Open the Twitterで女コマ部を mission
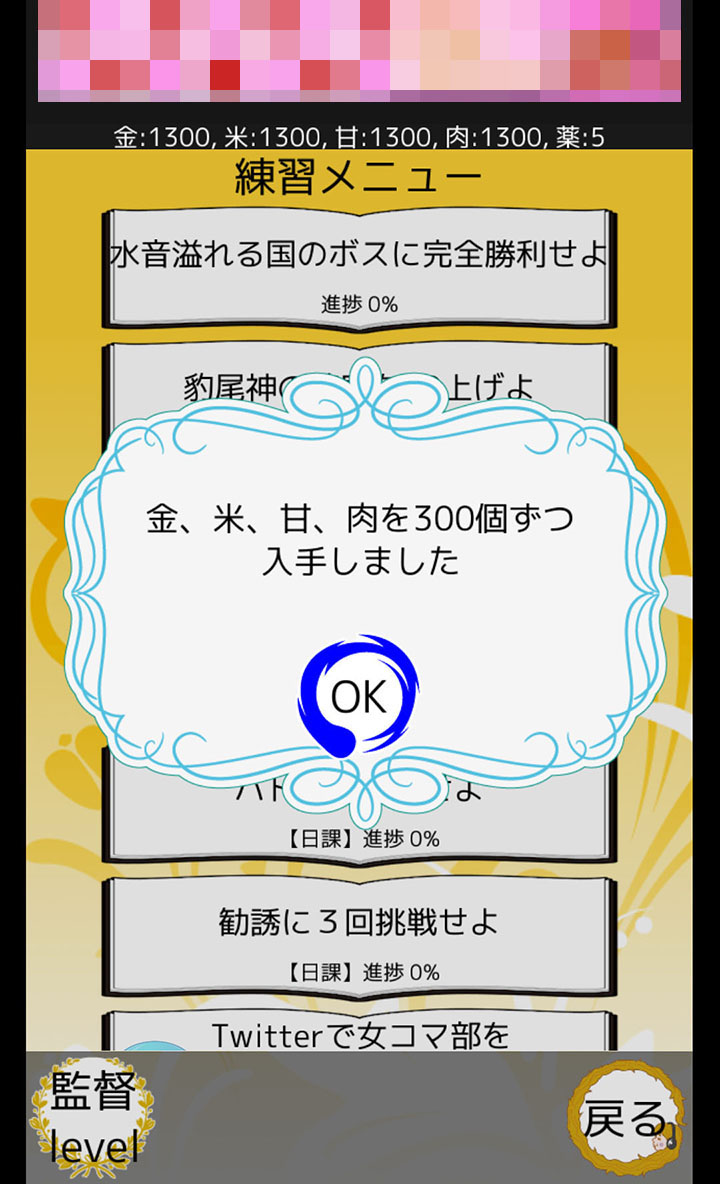Screen dimensions: 720x1184 (359, 1033)
